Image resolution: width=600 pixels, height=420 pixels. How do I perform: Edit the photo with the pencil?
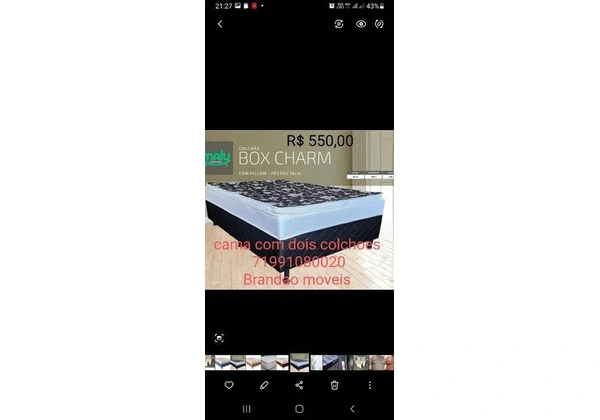[264, 384]
